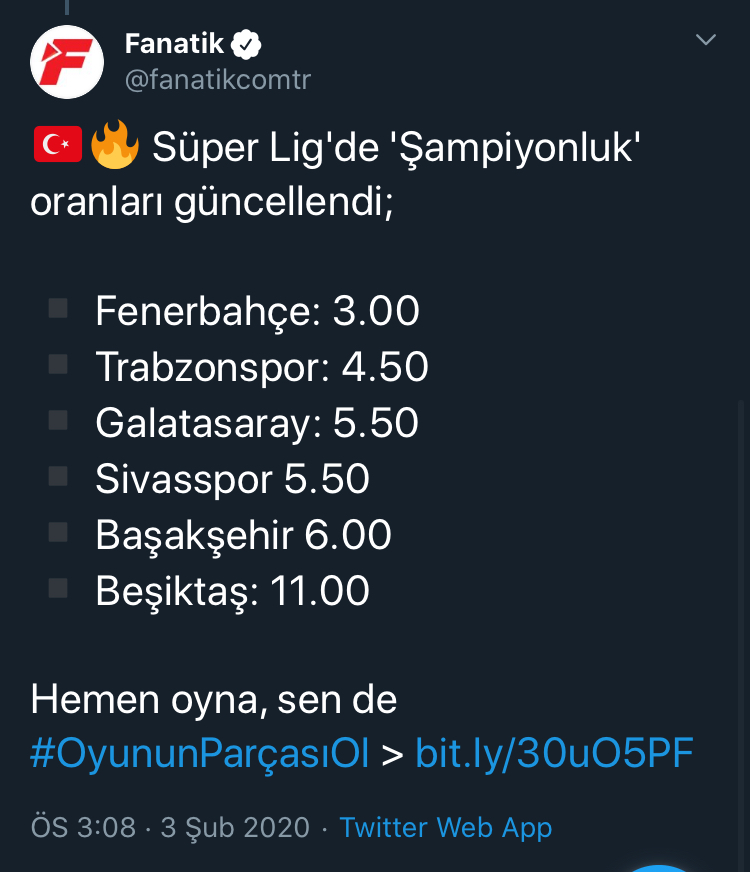
Task: Open the Fanatik account name link
Action: pyautogui.click(x=175, y=44)
